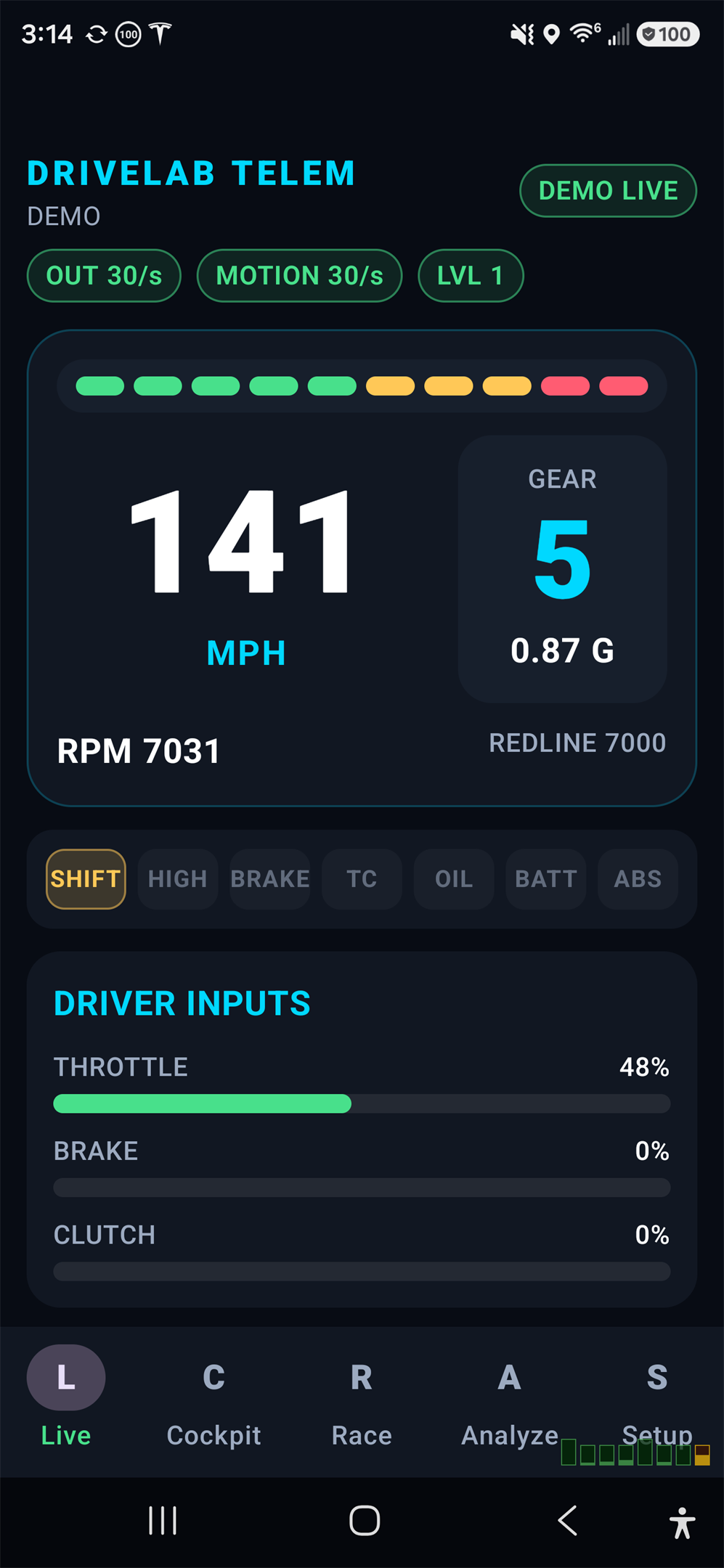Tap the LVL 1 chip

[x=471, y=276]
